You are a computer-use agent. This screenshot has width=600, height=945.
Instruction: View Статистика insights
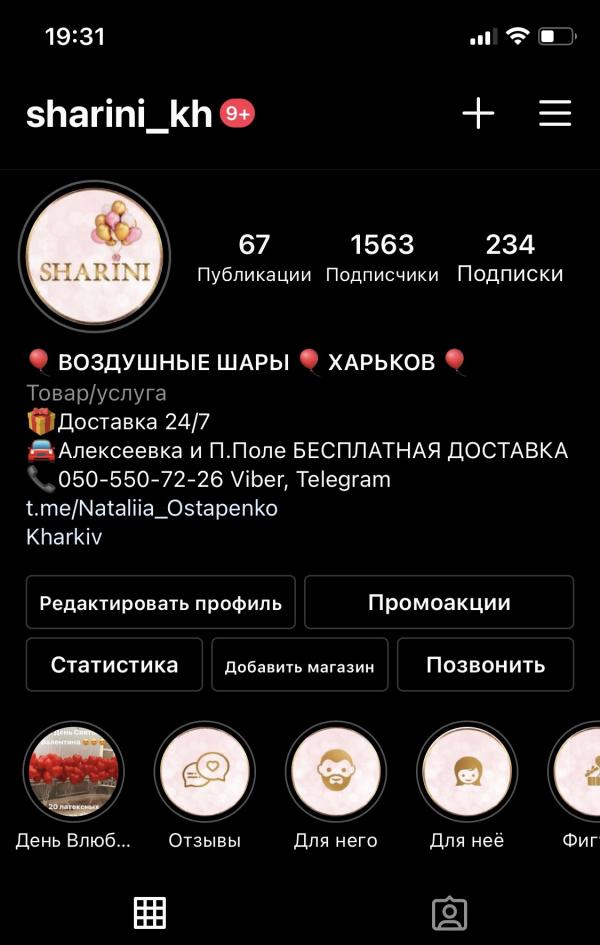(114, 664)
